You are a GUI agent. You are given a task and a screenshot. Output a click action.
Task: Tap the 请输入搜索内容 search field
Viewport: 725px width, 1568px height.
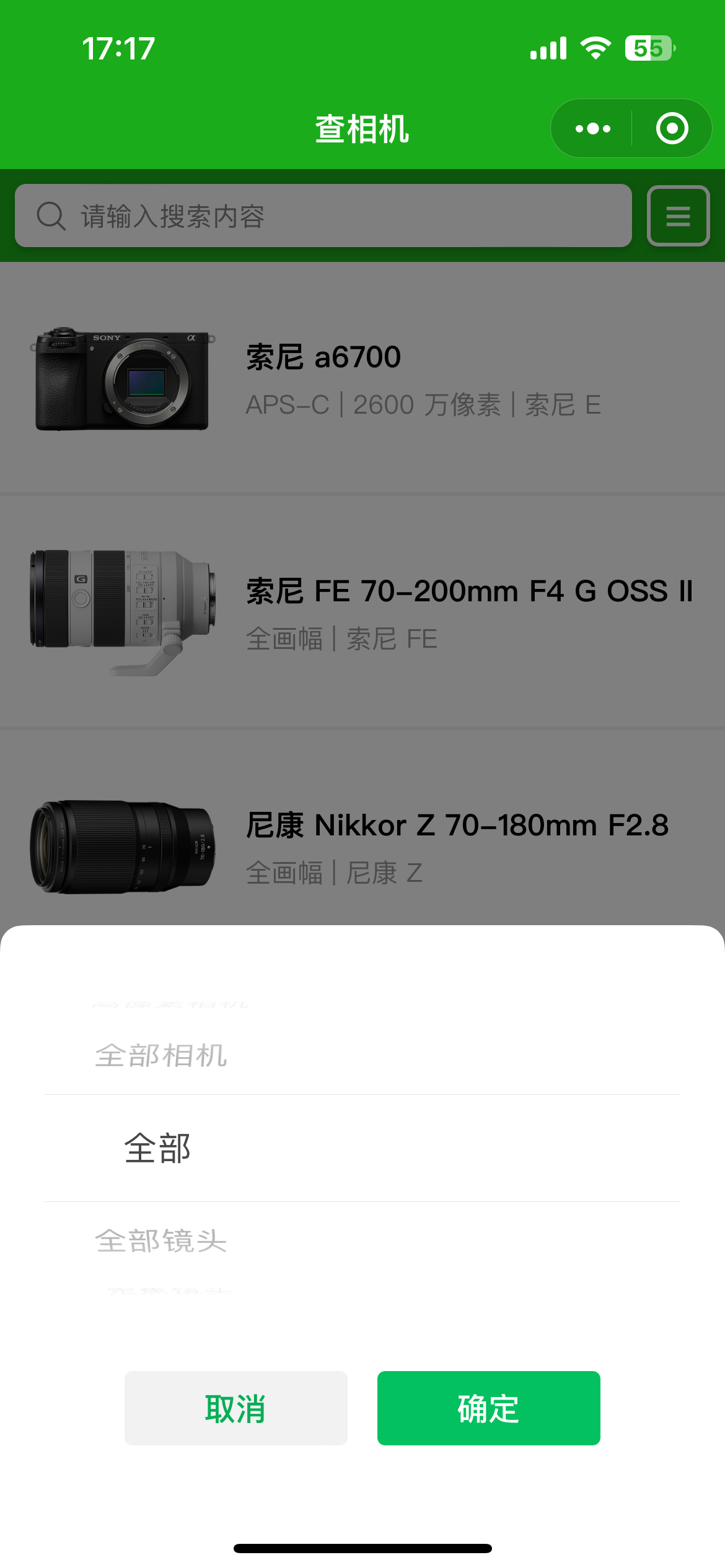pyautogui.click(x=322, y=216)
